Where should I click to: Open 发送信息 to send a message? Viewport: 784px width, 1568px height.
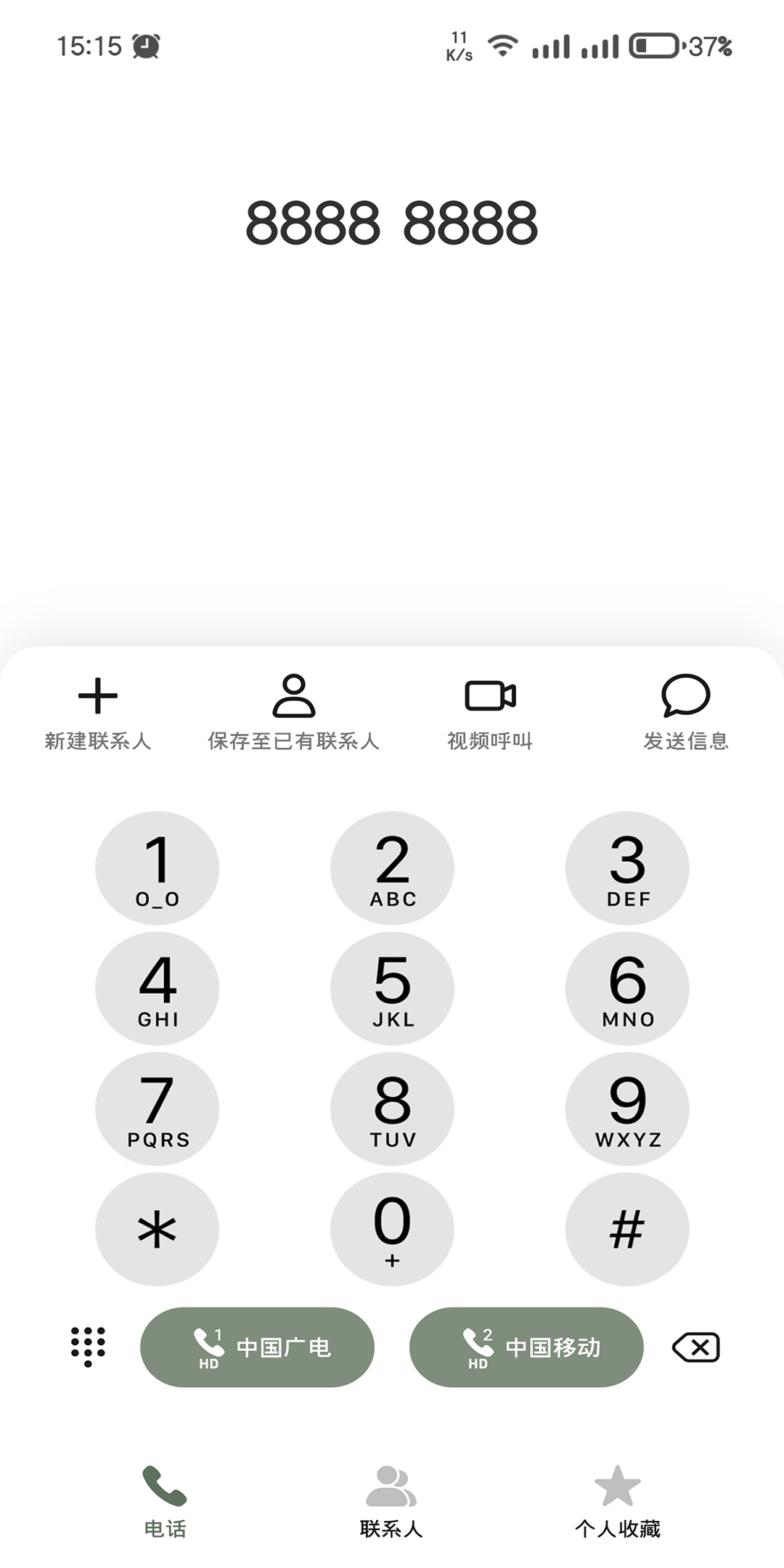pos(685,711)
